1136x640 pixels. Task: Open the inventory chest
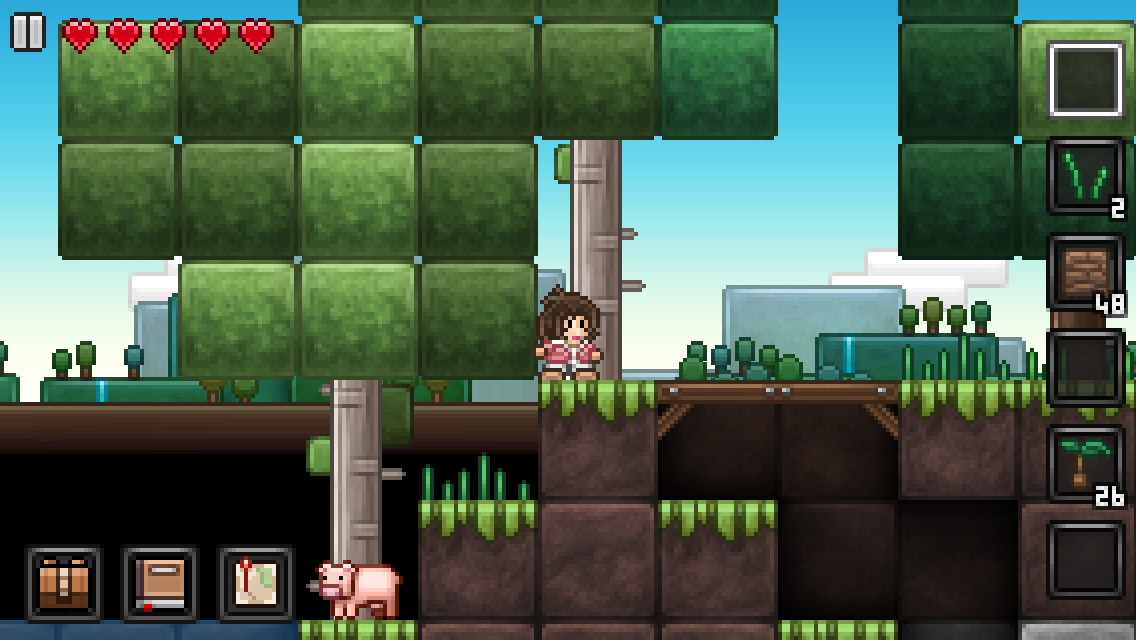[x=64, y=583]
